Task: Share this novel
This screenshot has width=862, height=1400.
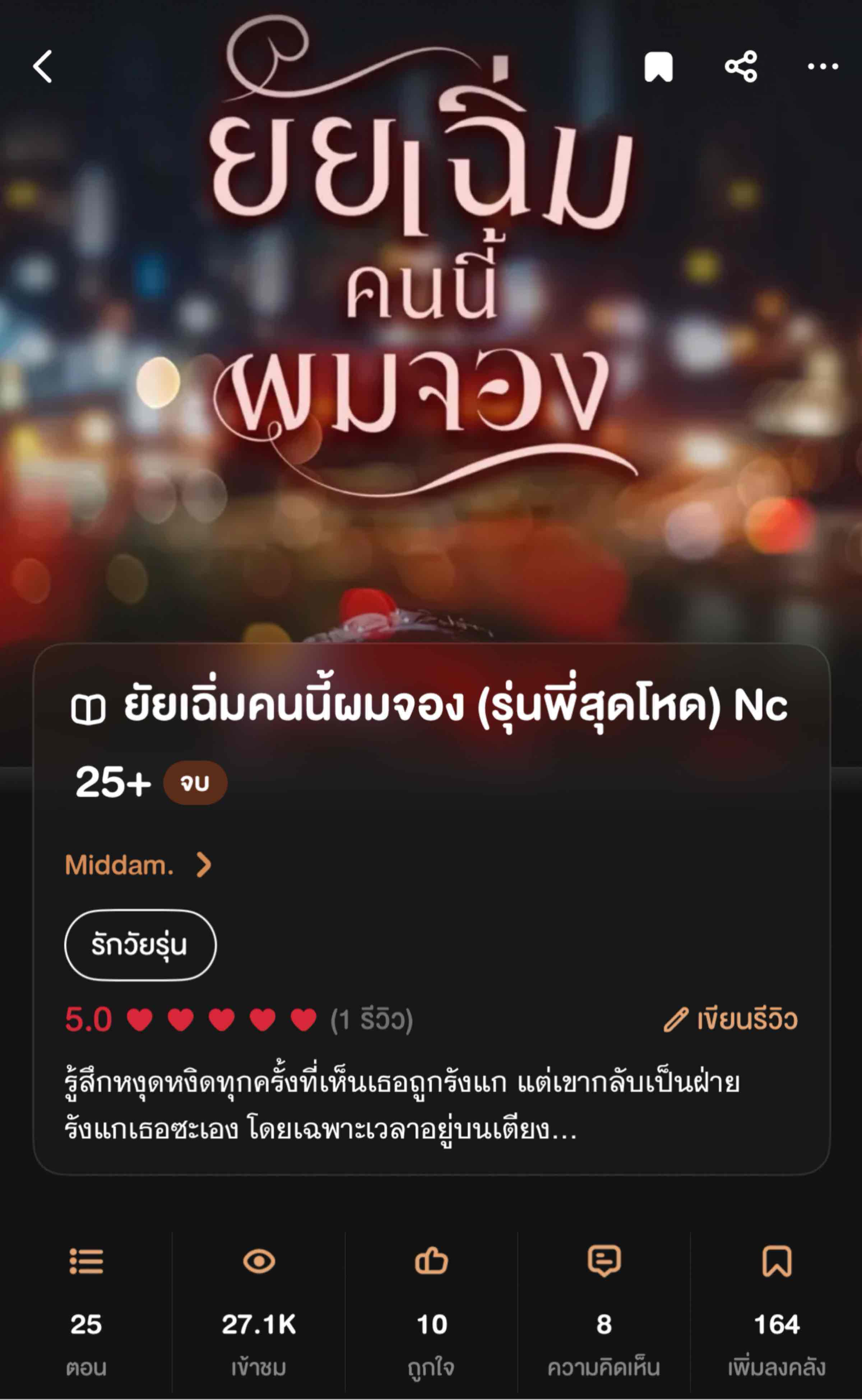Action: (x=741, y=67)
